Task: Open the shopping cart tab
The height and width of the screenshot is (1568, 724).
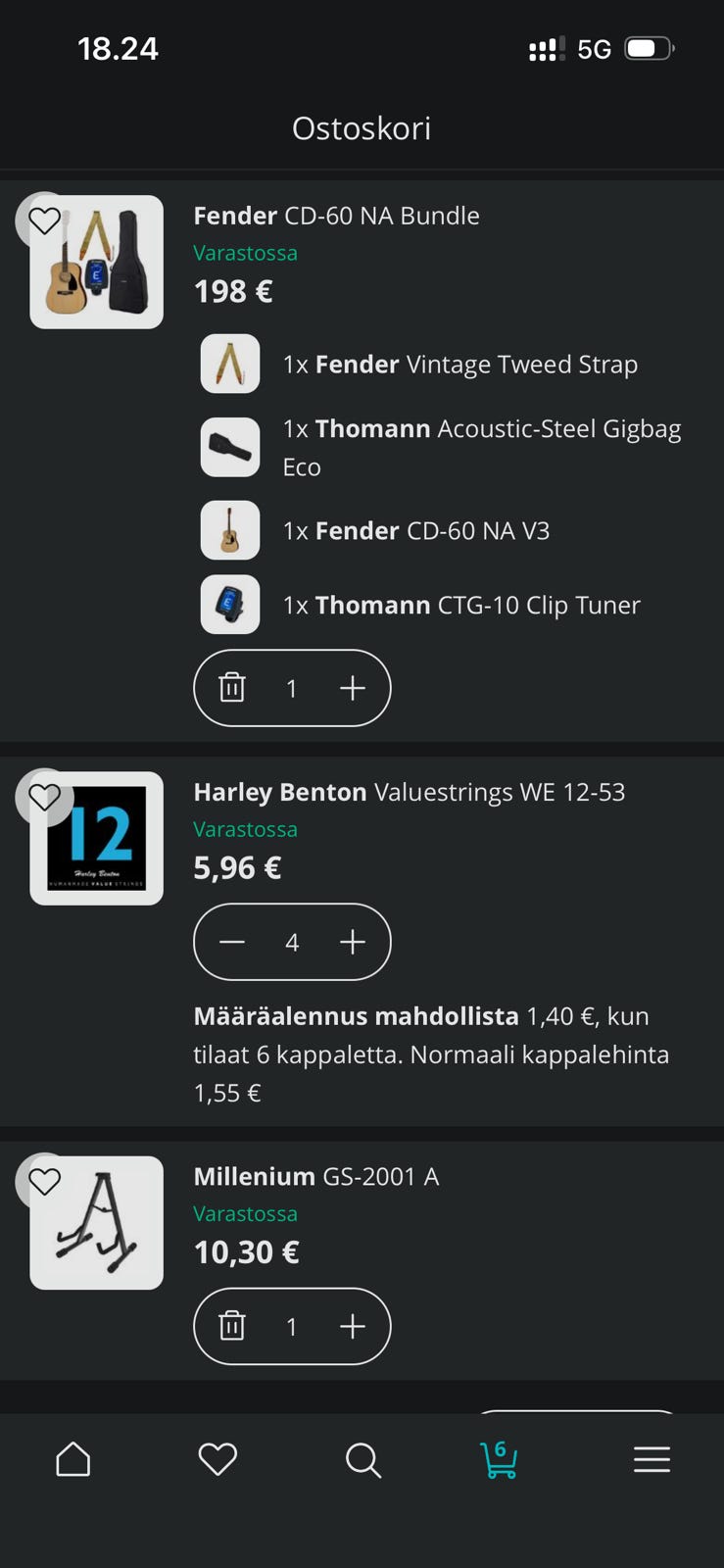Action: 499,1459
